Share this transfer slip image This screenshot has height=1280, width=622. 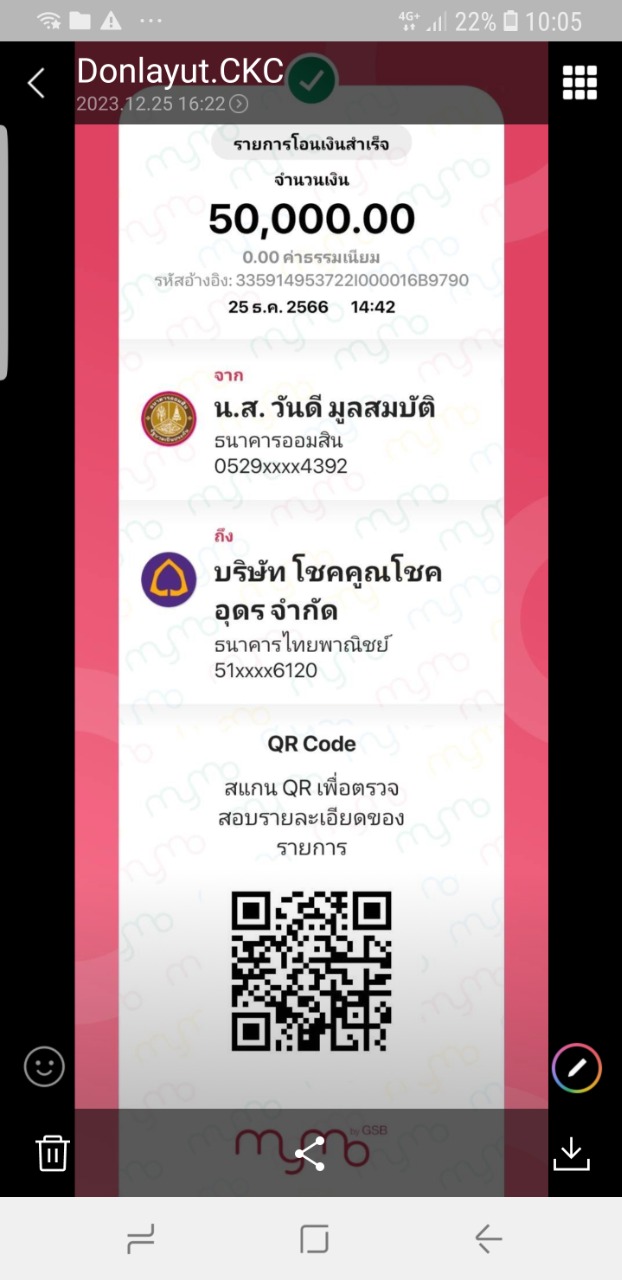(x=310, y=1153)
